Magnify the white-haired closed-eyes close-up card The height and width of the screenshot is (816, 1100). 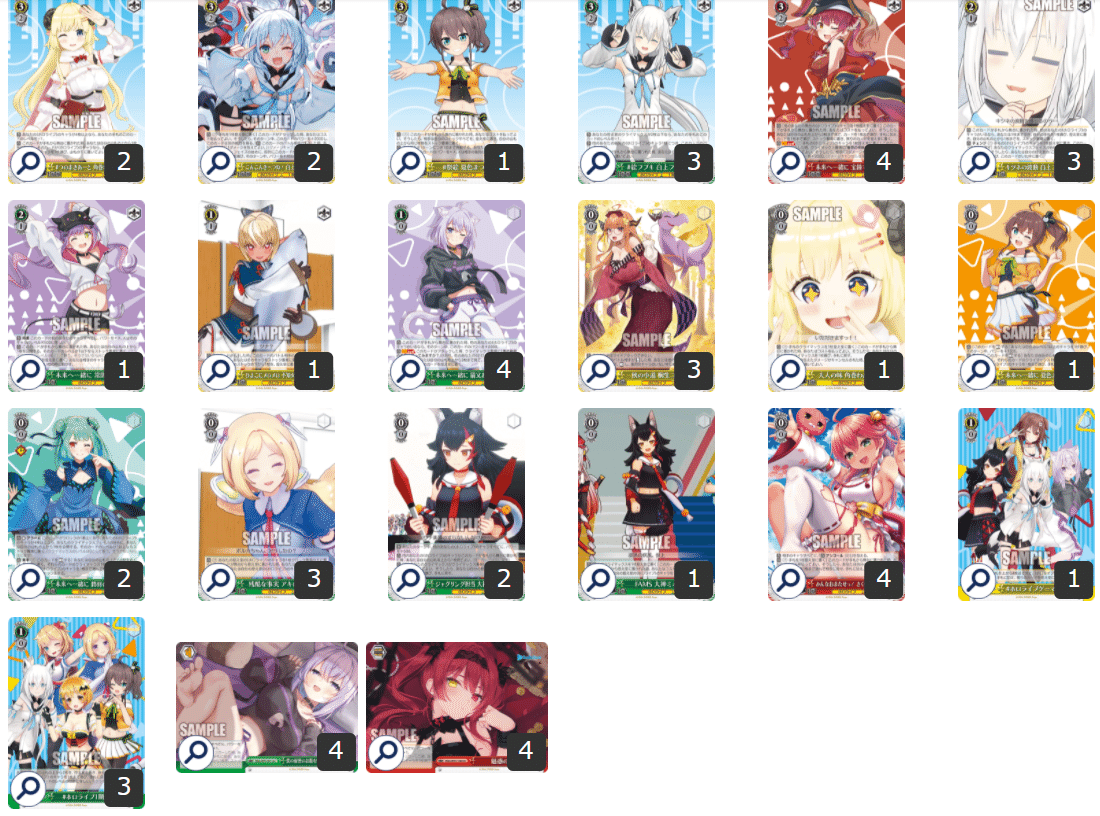[979, 163]
